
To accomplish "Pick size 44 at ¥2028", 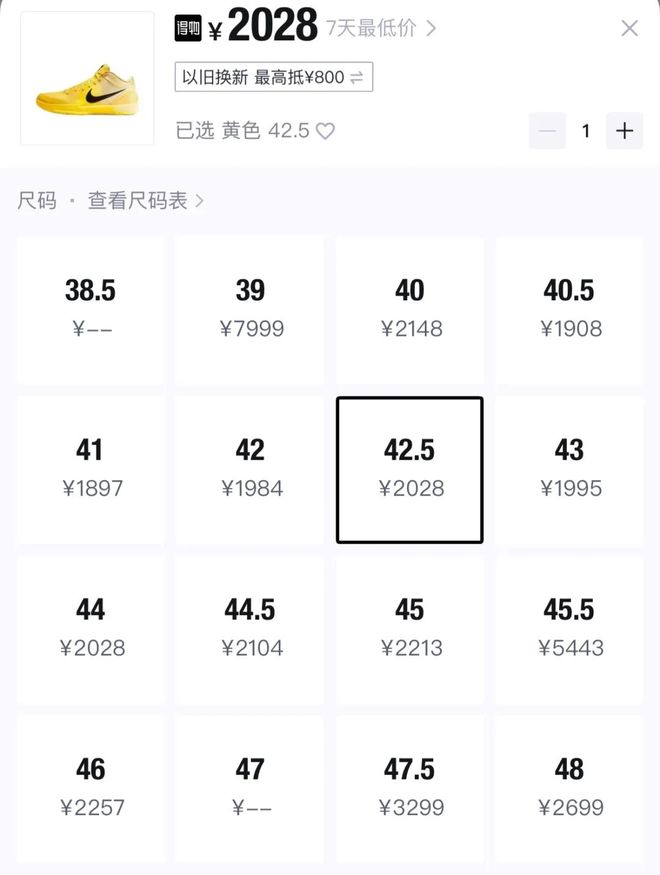I will (90, 628).
